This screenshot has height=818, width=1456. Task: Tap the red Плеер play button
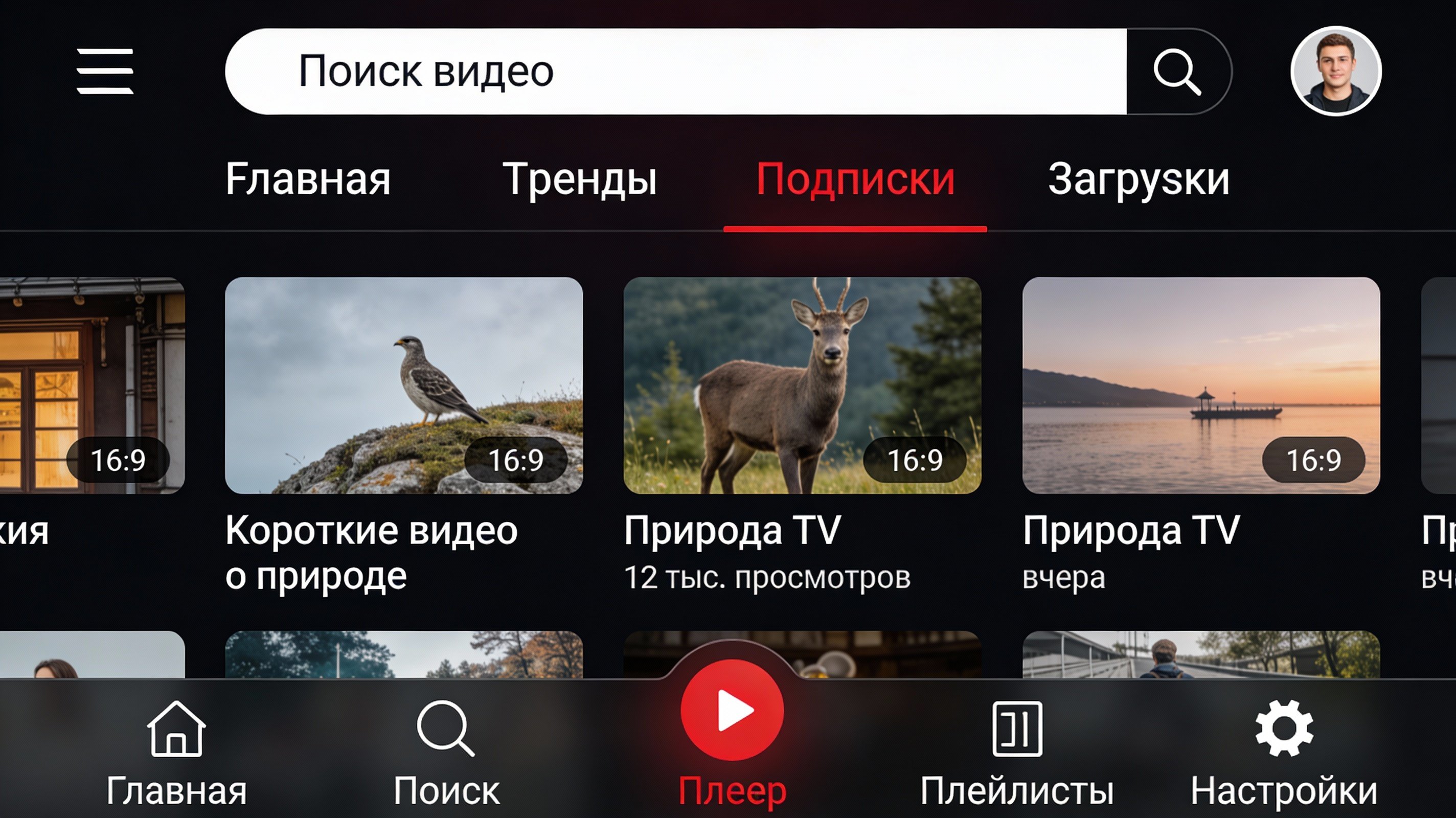pos(732,711)
